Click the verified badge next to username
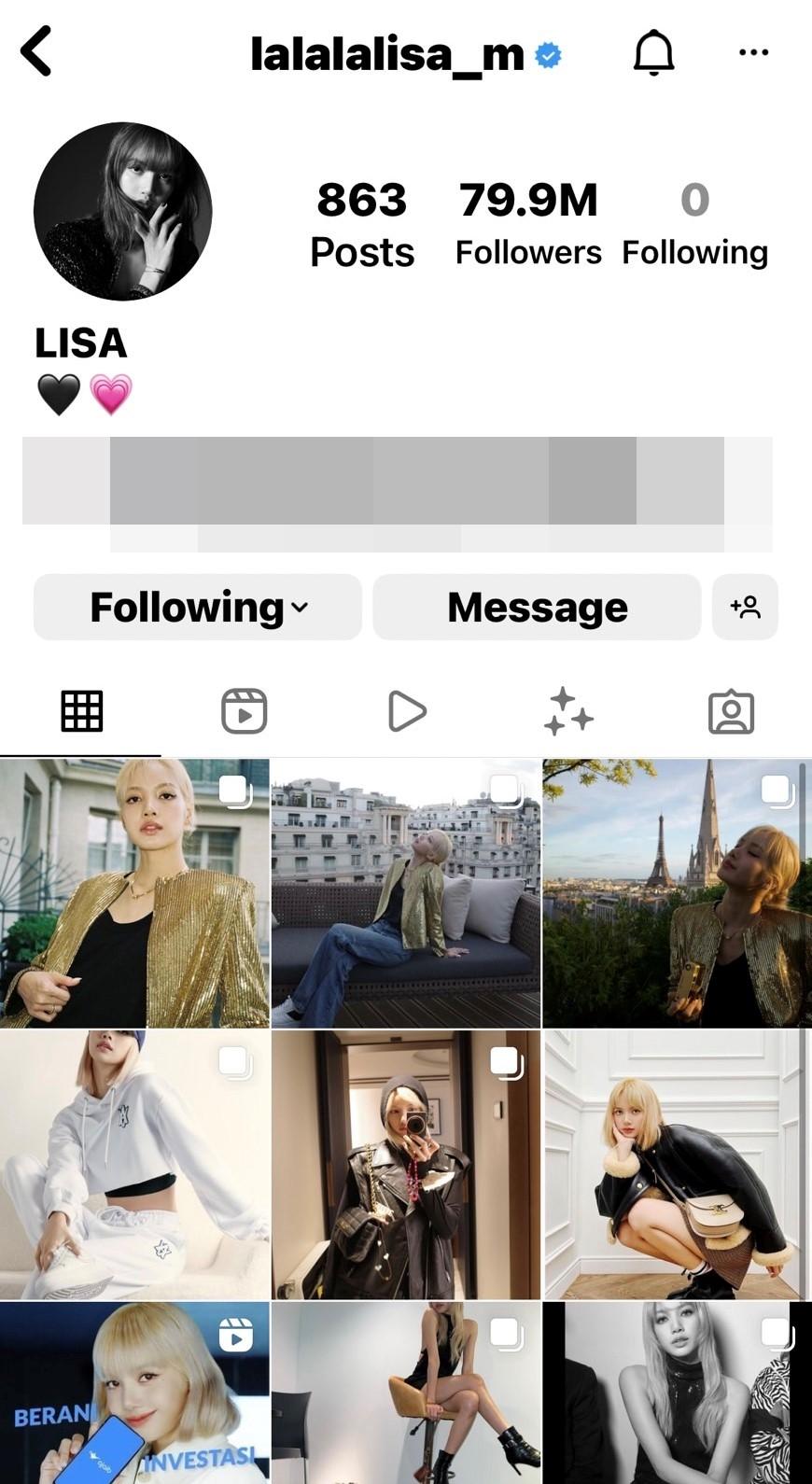The height and width of the screenshot is (1484, 812). 547,55
